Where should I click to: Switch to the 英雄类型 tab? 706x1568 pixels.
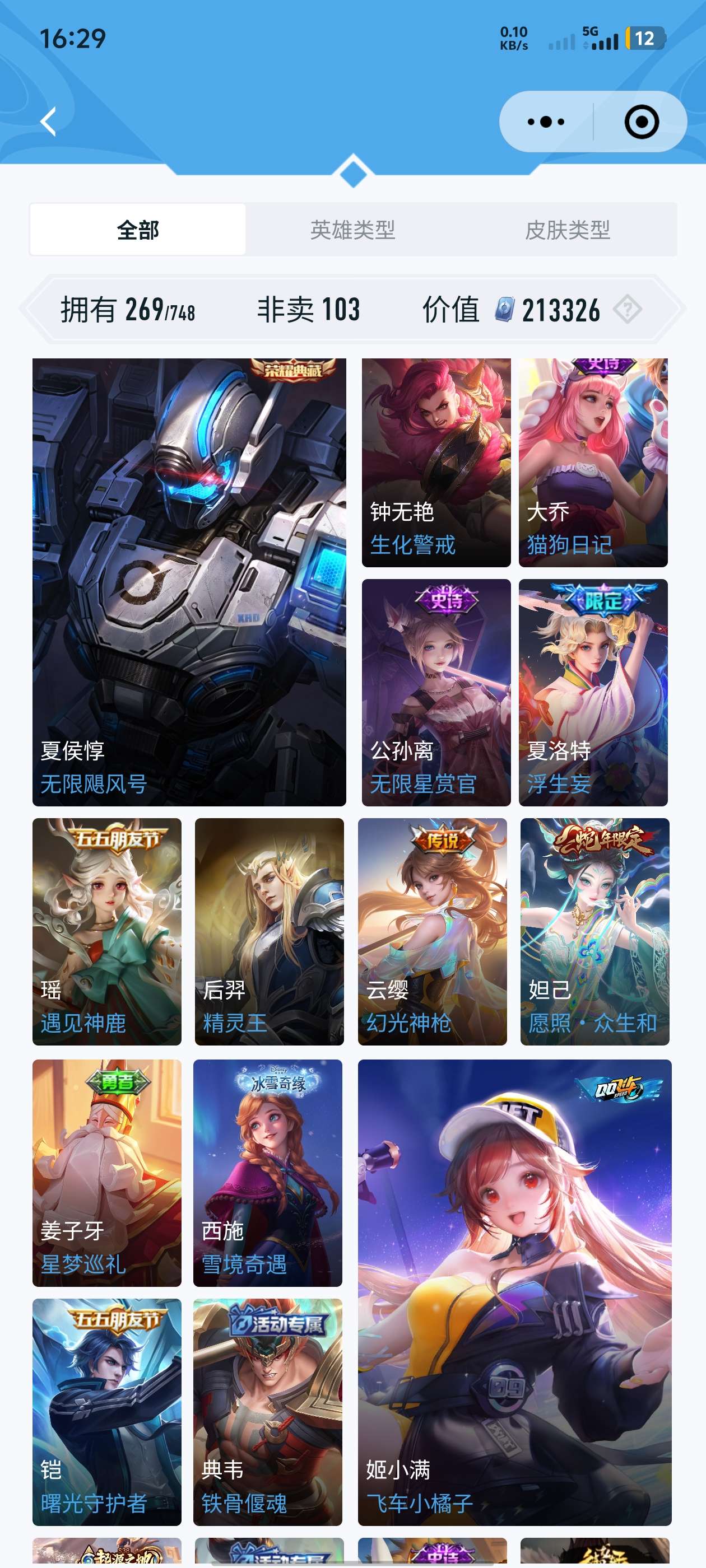[352, 230]
